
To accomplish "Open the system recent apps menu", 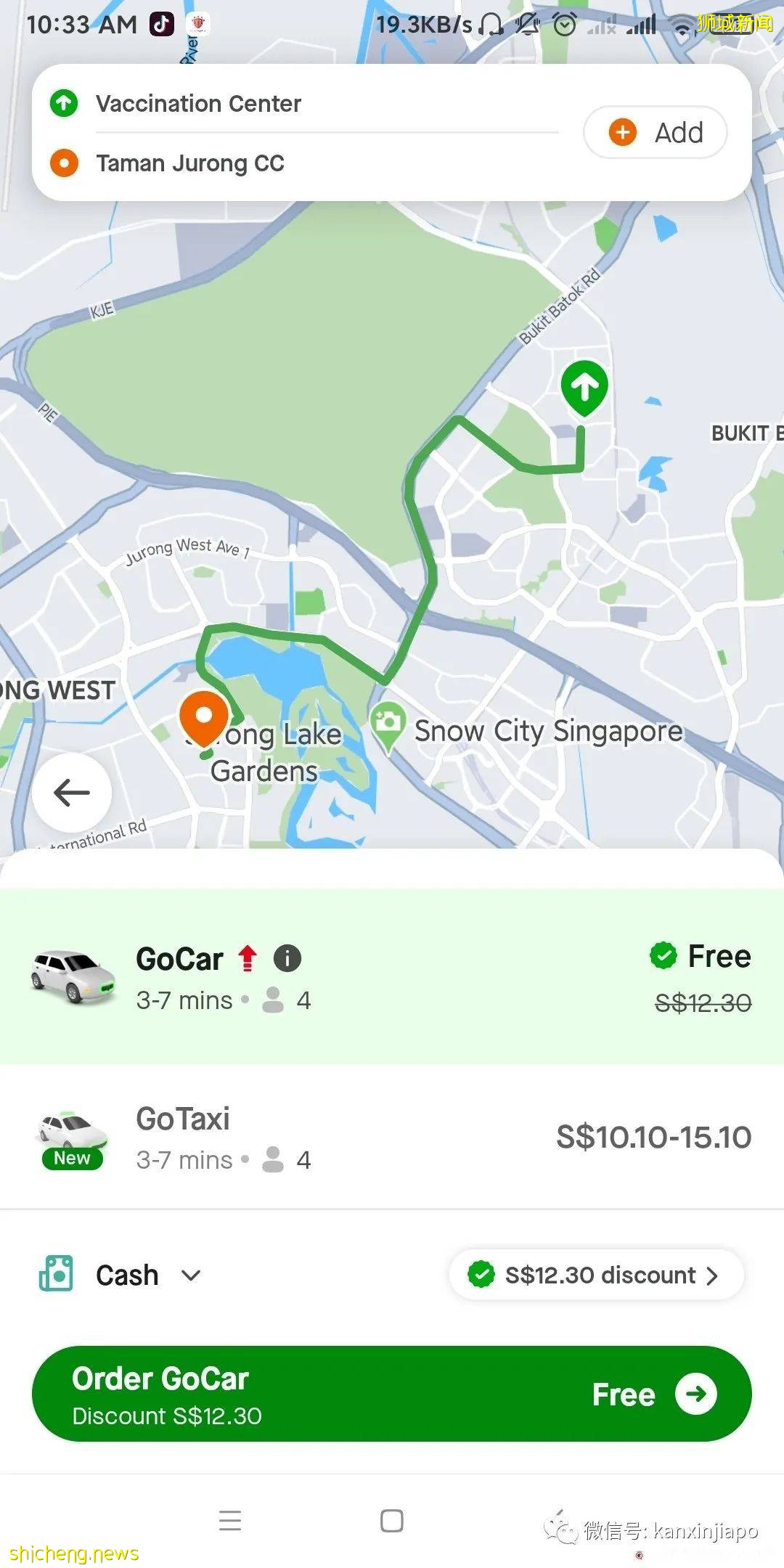I will [x=230, y=1520].
